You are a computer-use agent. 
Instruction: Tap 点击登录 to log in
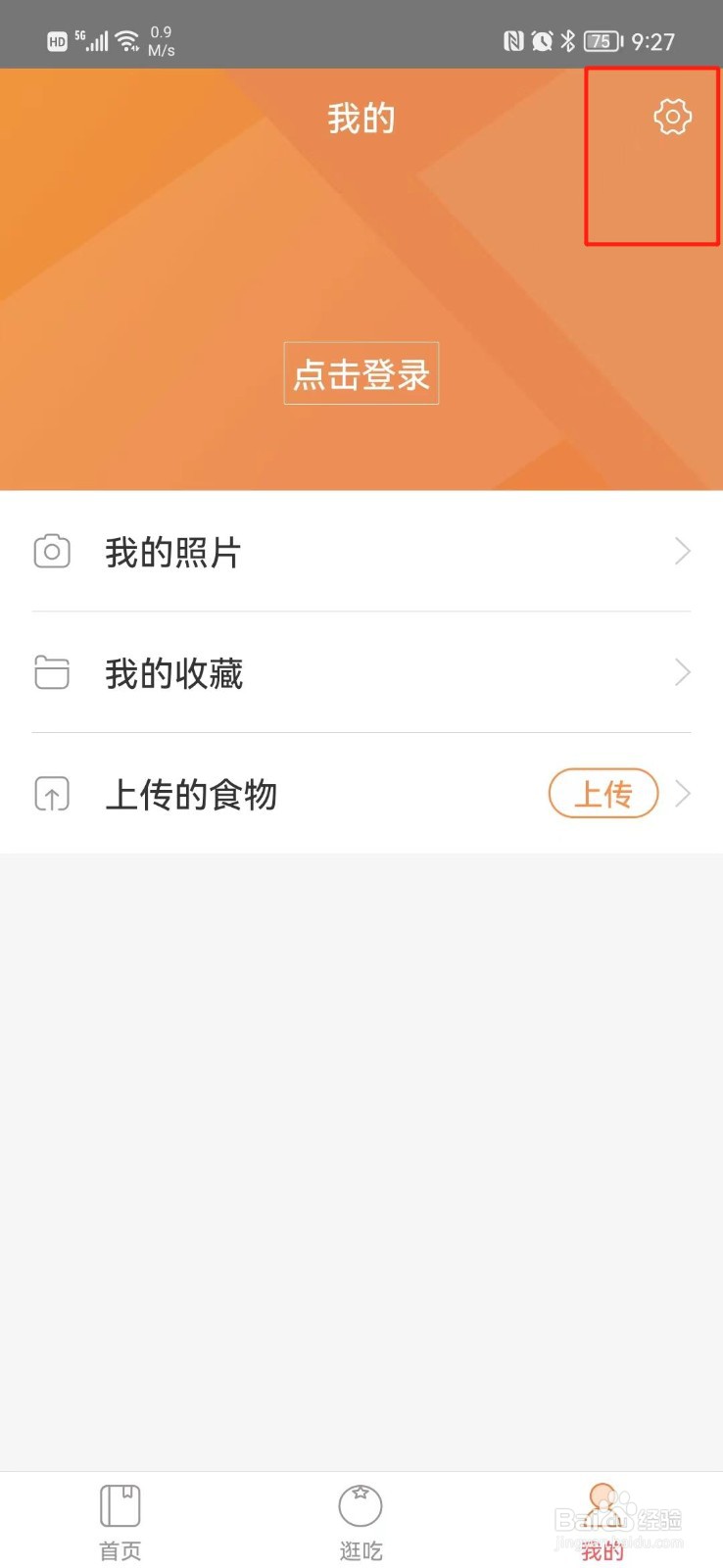click(361, 373)
